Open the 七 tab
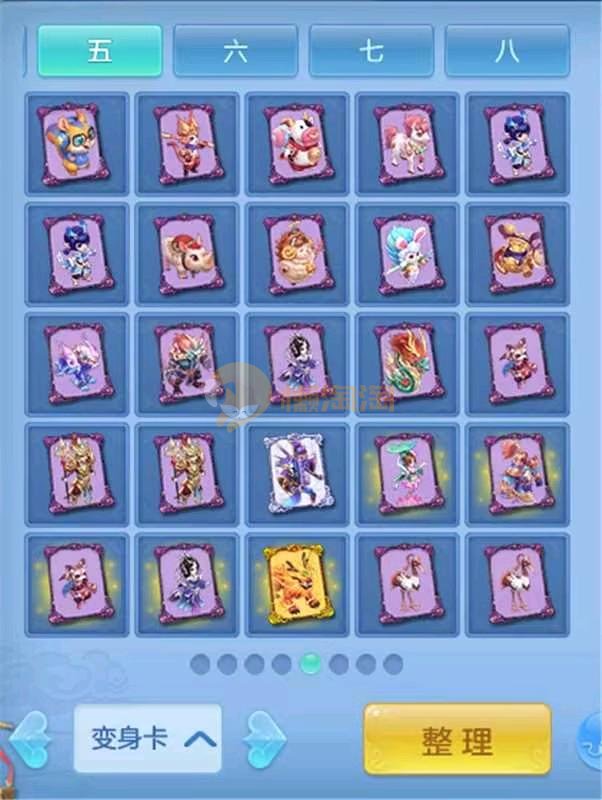 [371, 51]
